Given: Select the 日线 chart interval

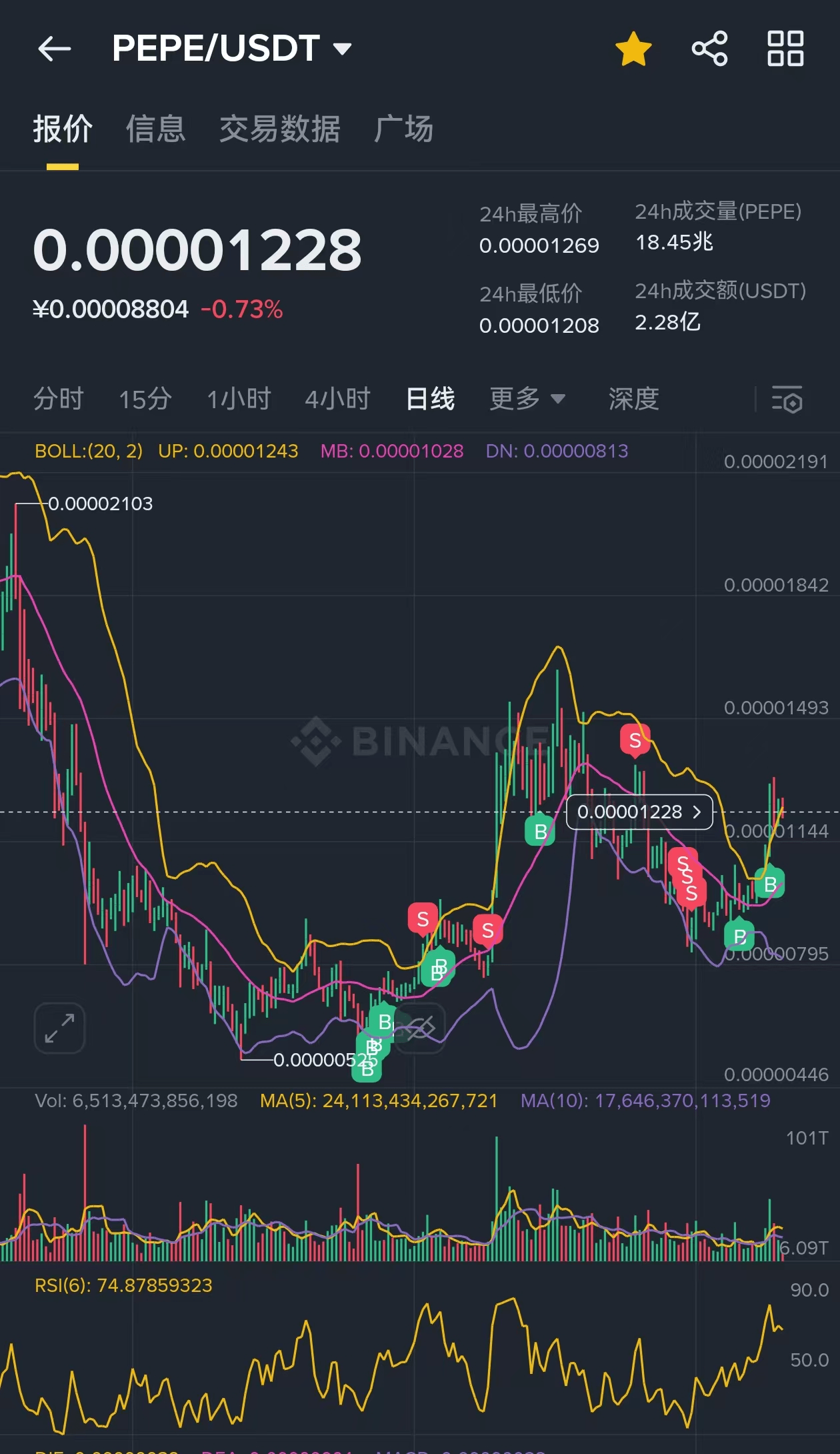Looking at the screenshot, I should (430, 399).
